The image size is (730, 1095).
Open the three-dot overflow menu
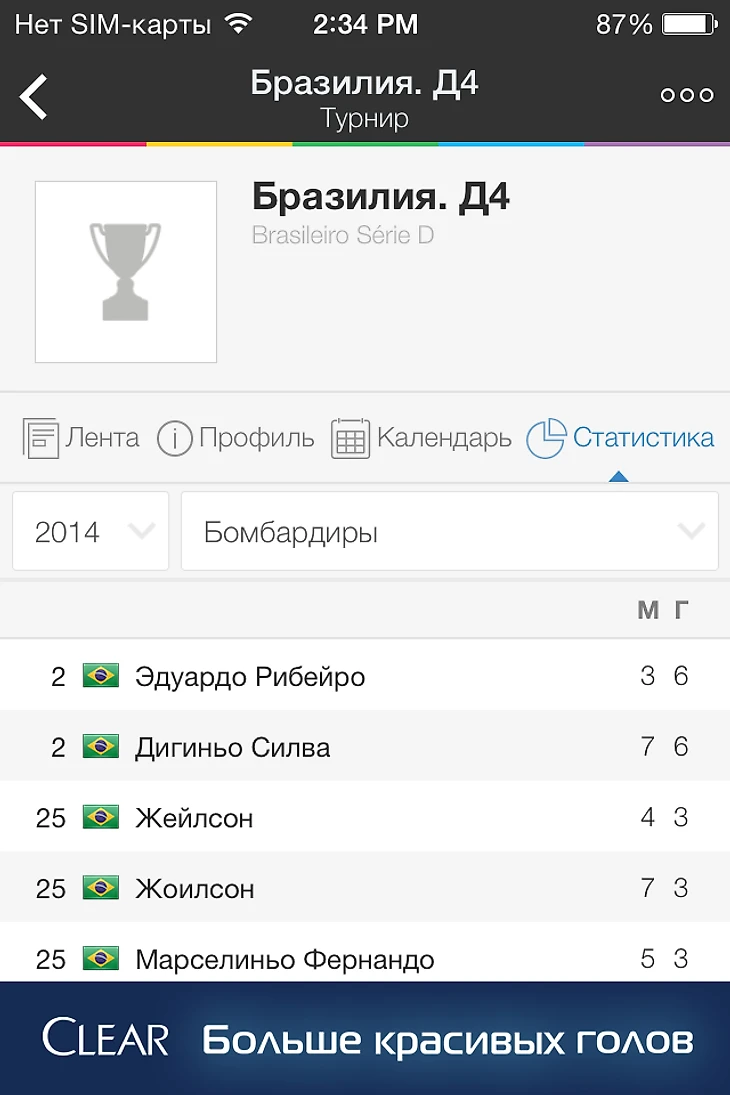pos(687,96)
